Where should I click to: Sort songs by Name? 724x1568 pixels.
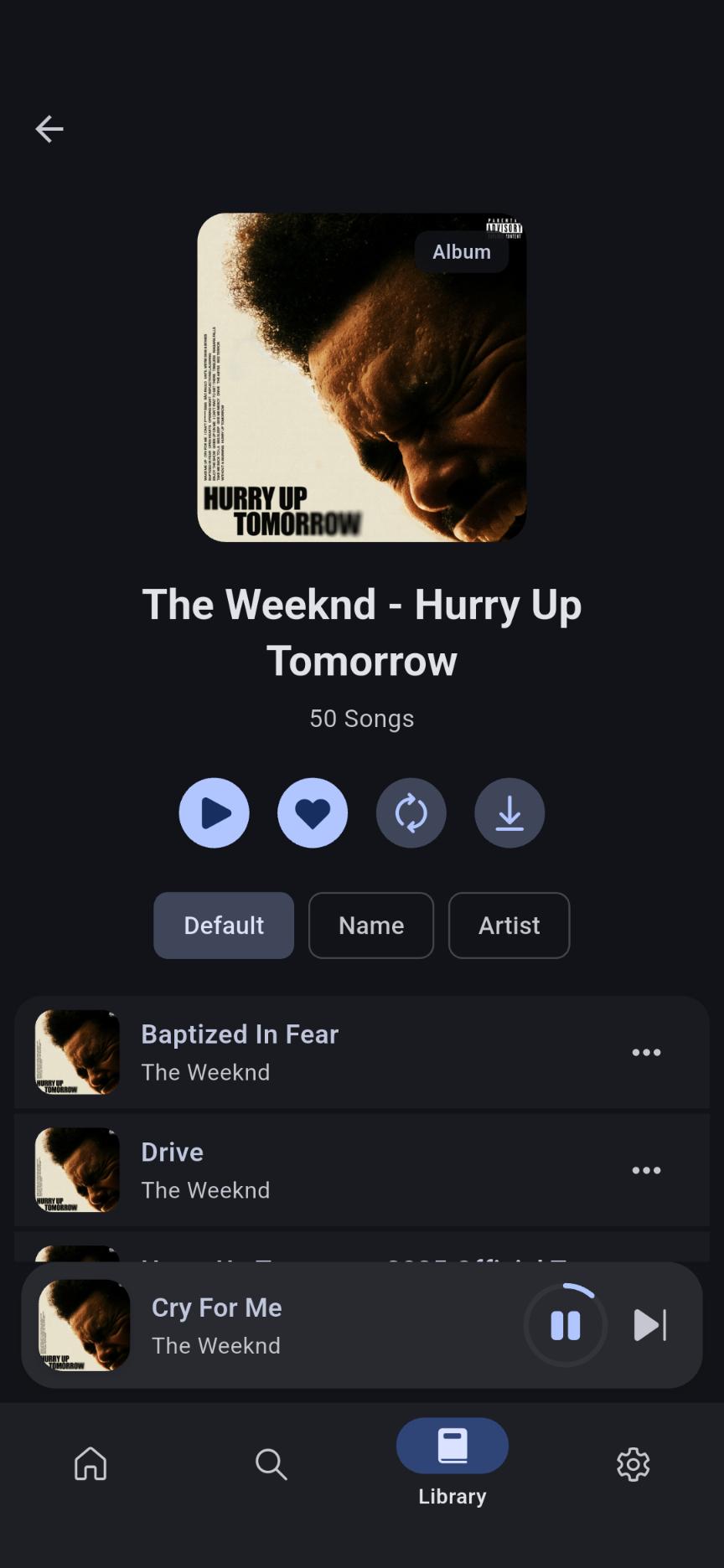click(371, 926)
